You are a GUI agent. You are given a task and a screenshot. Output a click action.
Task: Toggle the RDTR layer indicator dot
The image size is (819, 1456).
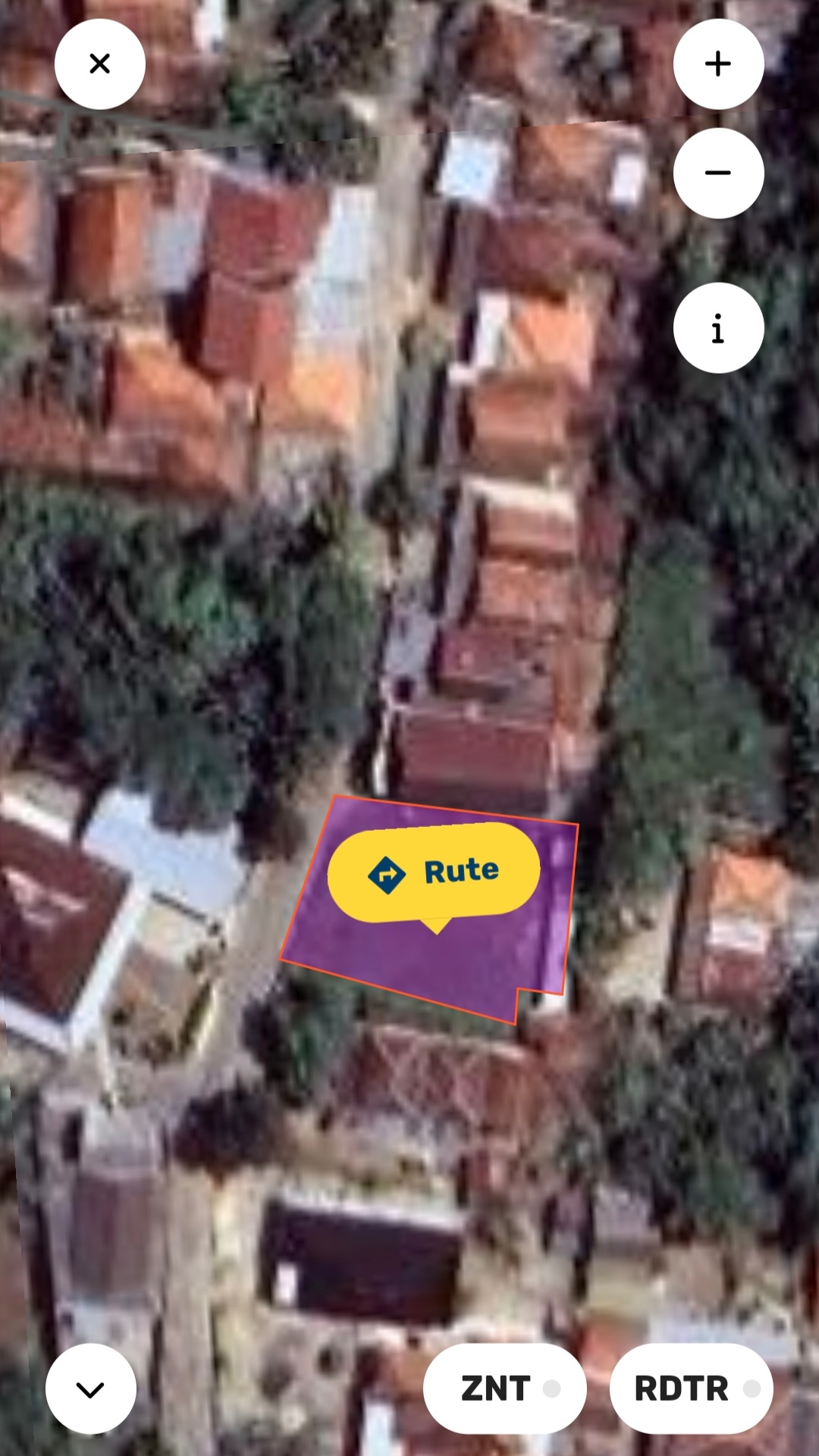[751, 1387]
